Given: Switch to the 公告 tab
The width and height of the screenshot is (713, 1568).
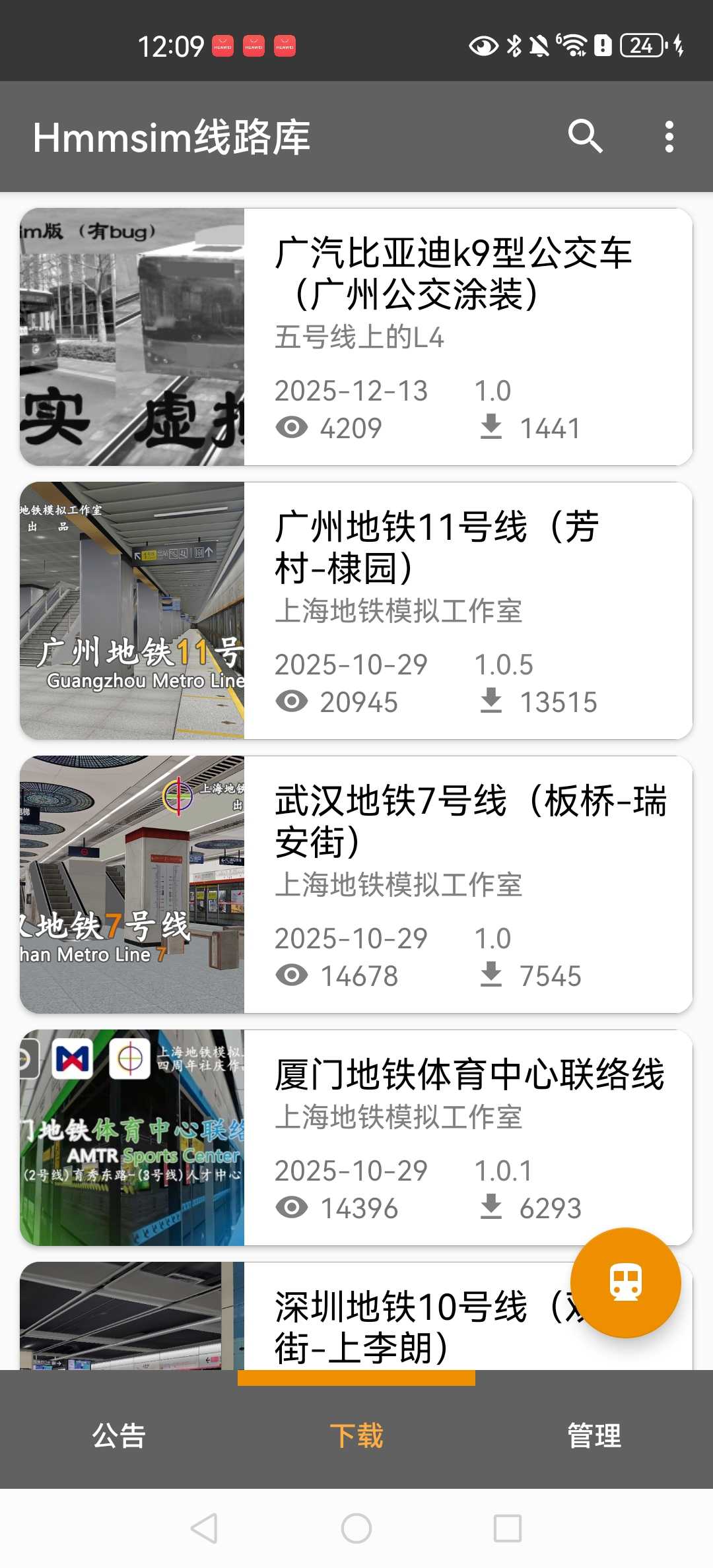Looking at the screenshot, I should [x=119, y=1435].
